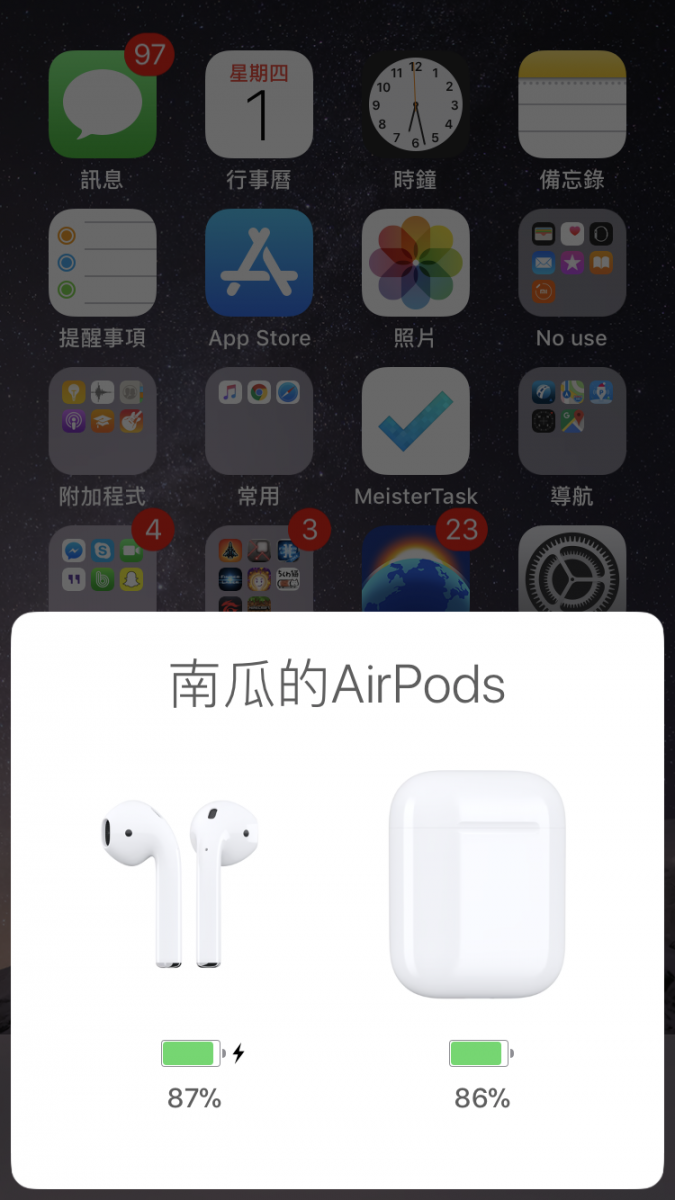The width and height of the screenshot is (675, 1200).
Task: Open the 時鐘 clock app
Action: coord(415,105)
